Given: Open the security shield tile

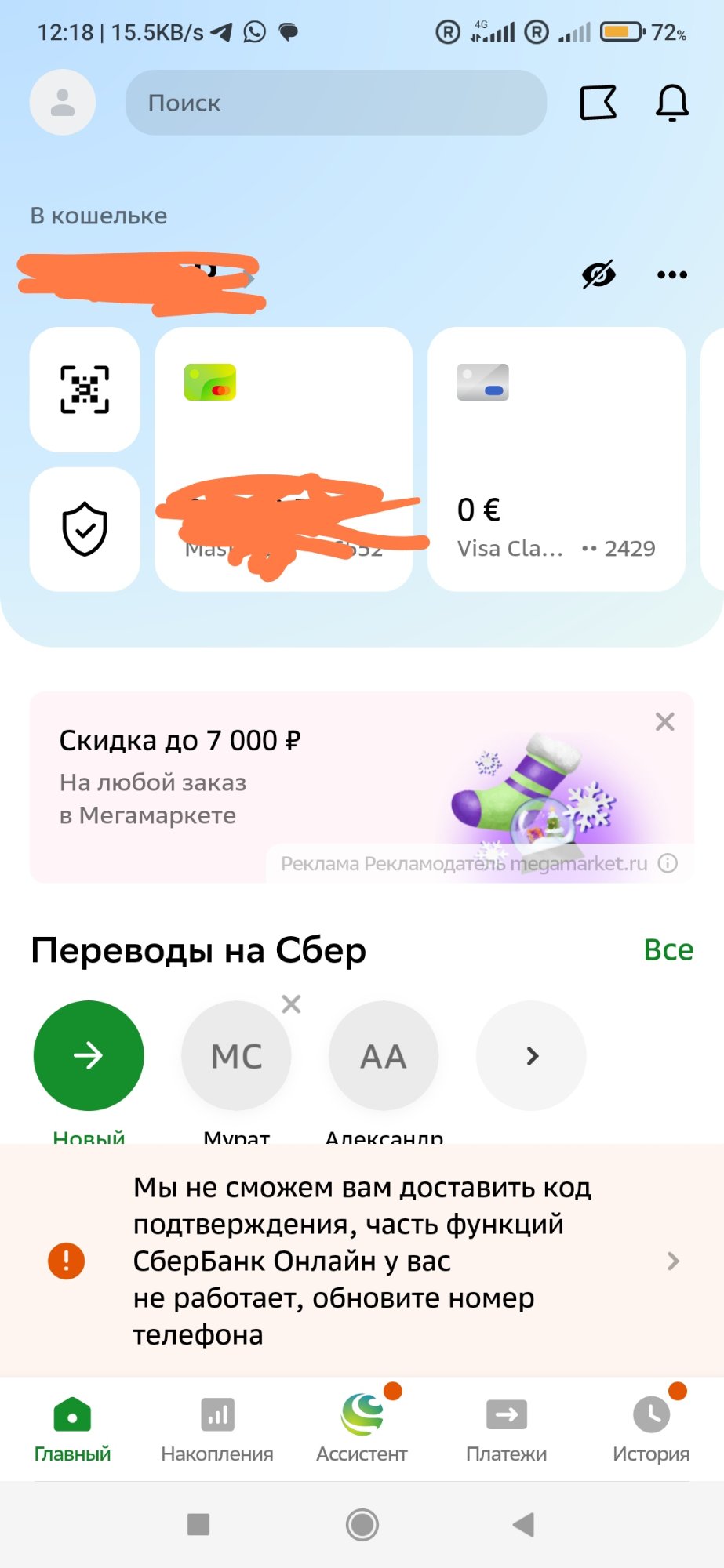Looking at the screenshot, I should [x=85, y=529].
